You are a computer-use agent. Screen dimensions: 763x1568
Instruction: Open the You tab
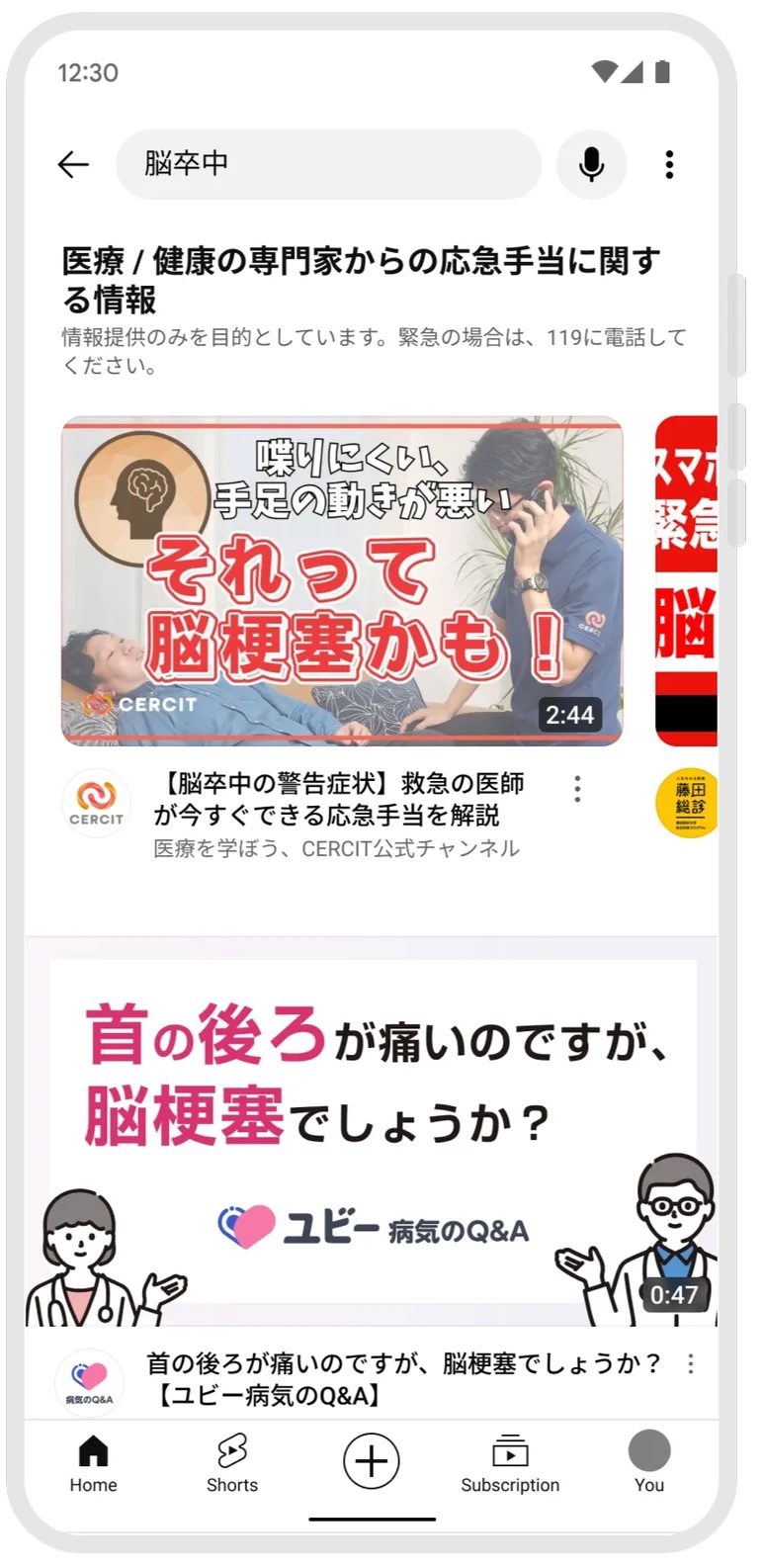click(x=649, y=1463)
